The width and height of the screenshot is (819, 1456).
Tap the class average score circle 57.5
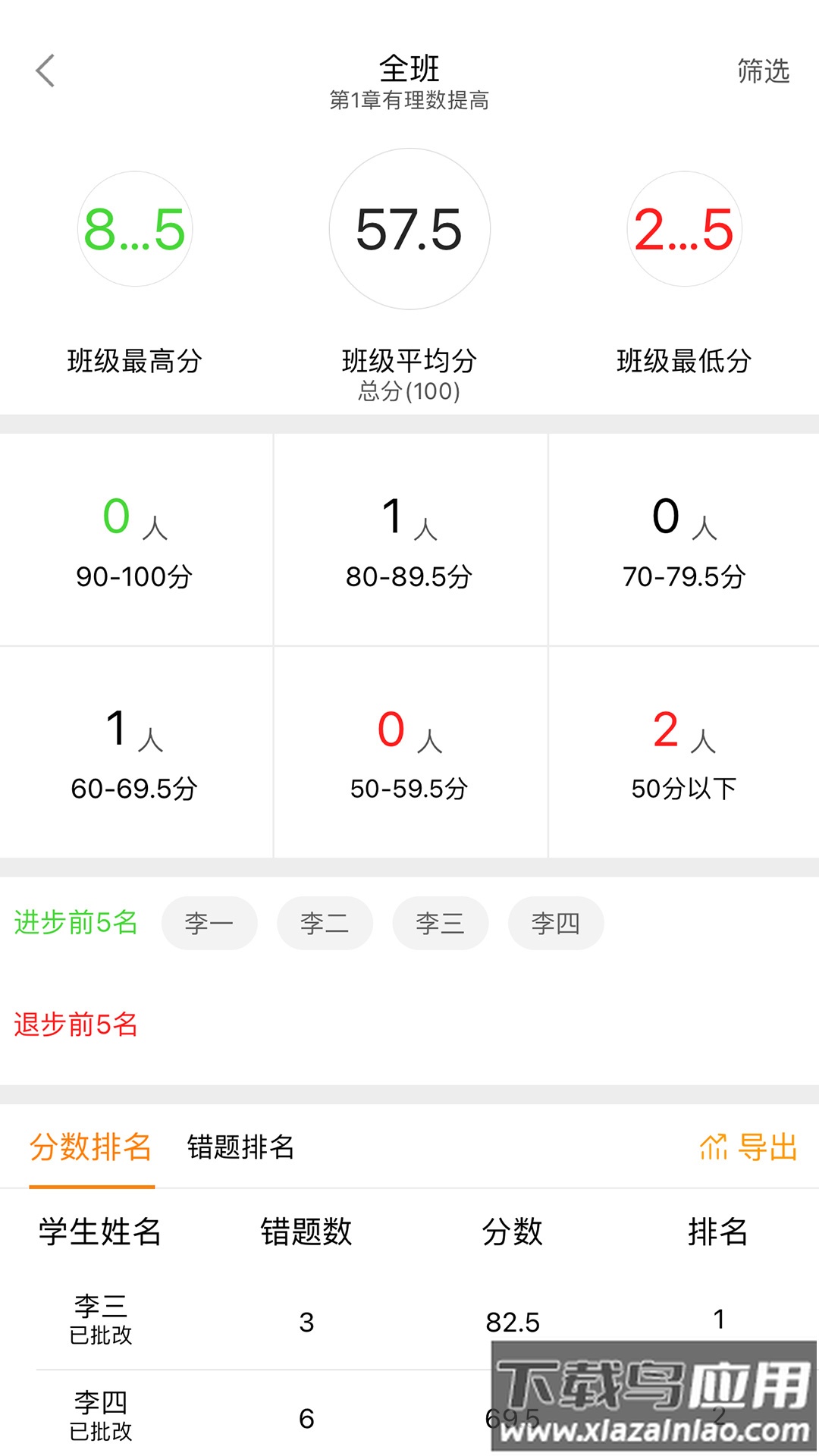click(x=409, y=227)
